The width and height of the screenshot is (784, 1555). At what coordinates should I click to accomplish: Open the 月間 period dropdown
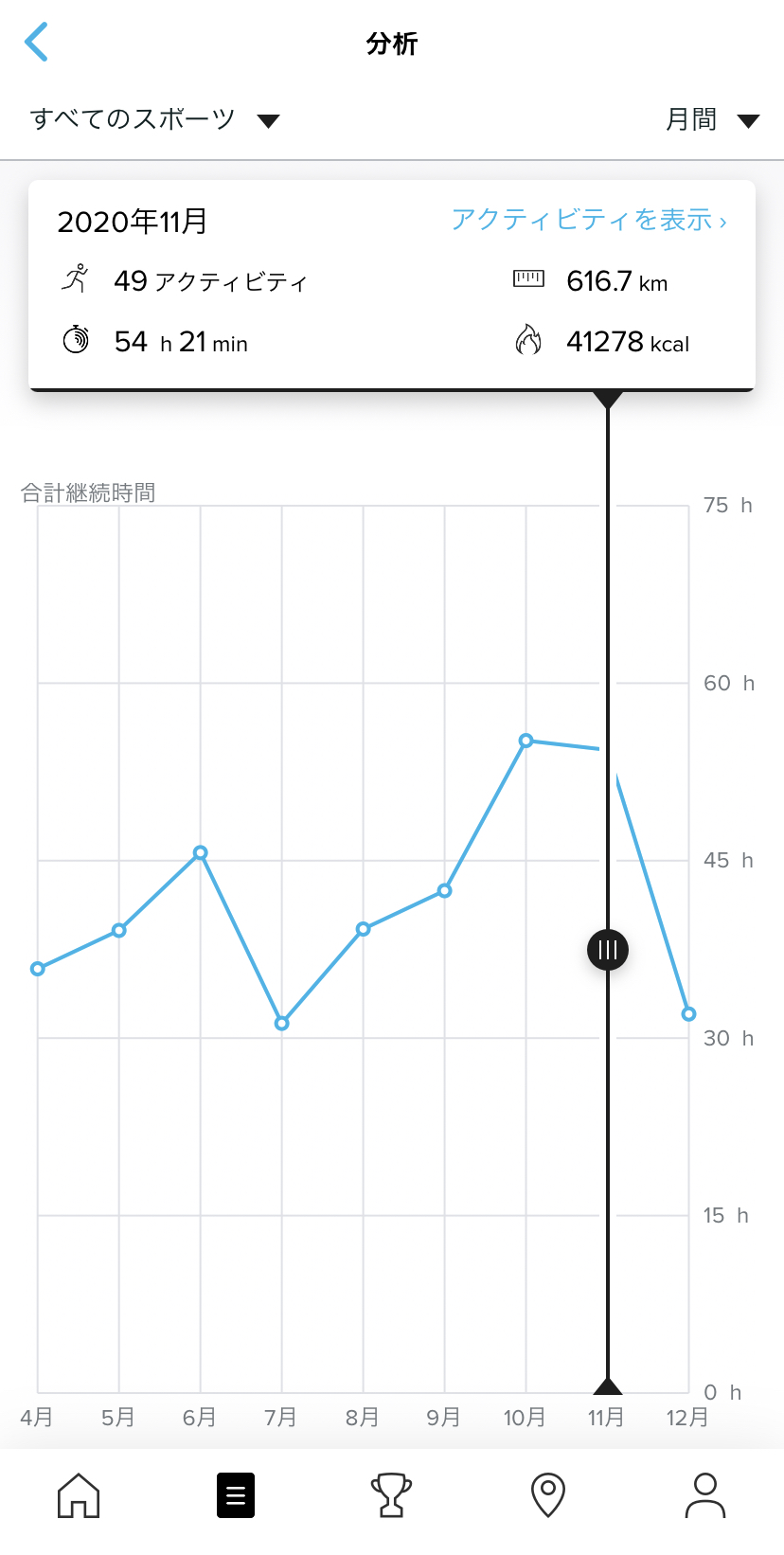pyautogui.click(x=712, y=119)
